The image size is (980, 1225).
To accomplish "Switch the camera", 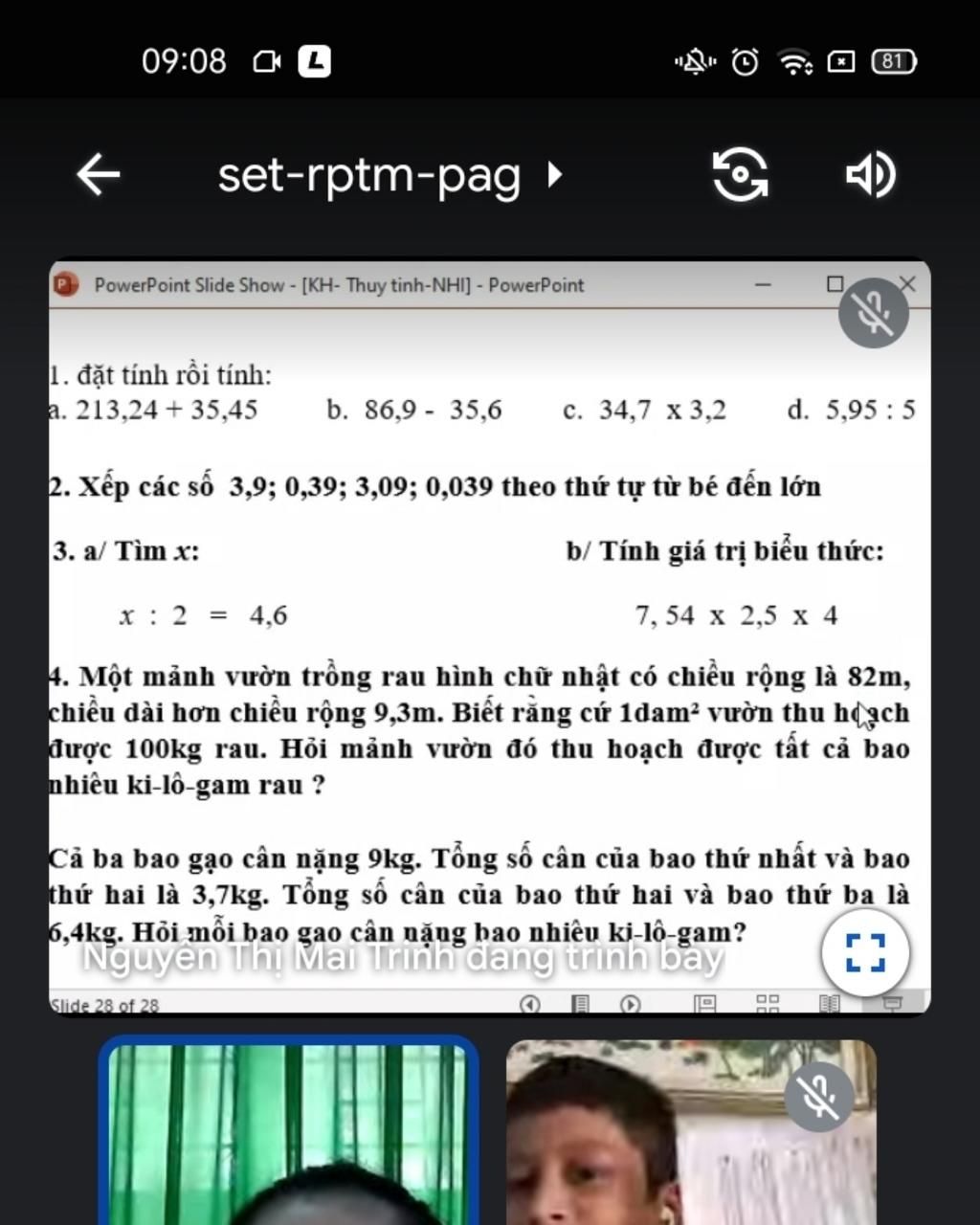I will 740,175.
